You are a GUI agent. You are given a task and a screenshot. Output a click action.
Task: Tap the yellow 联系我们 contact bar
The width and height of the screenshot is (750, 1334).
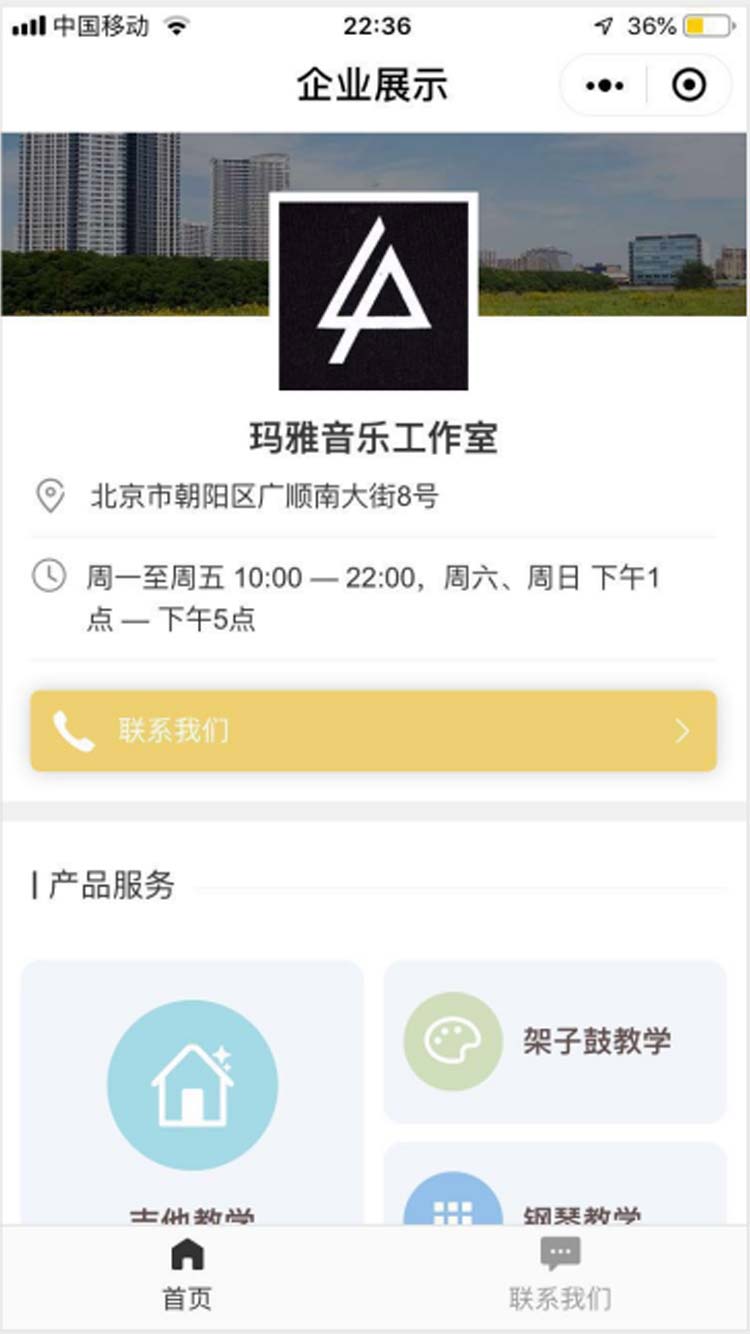tap(375, 731)
